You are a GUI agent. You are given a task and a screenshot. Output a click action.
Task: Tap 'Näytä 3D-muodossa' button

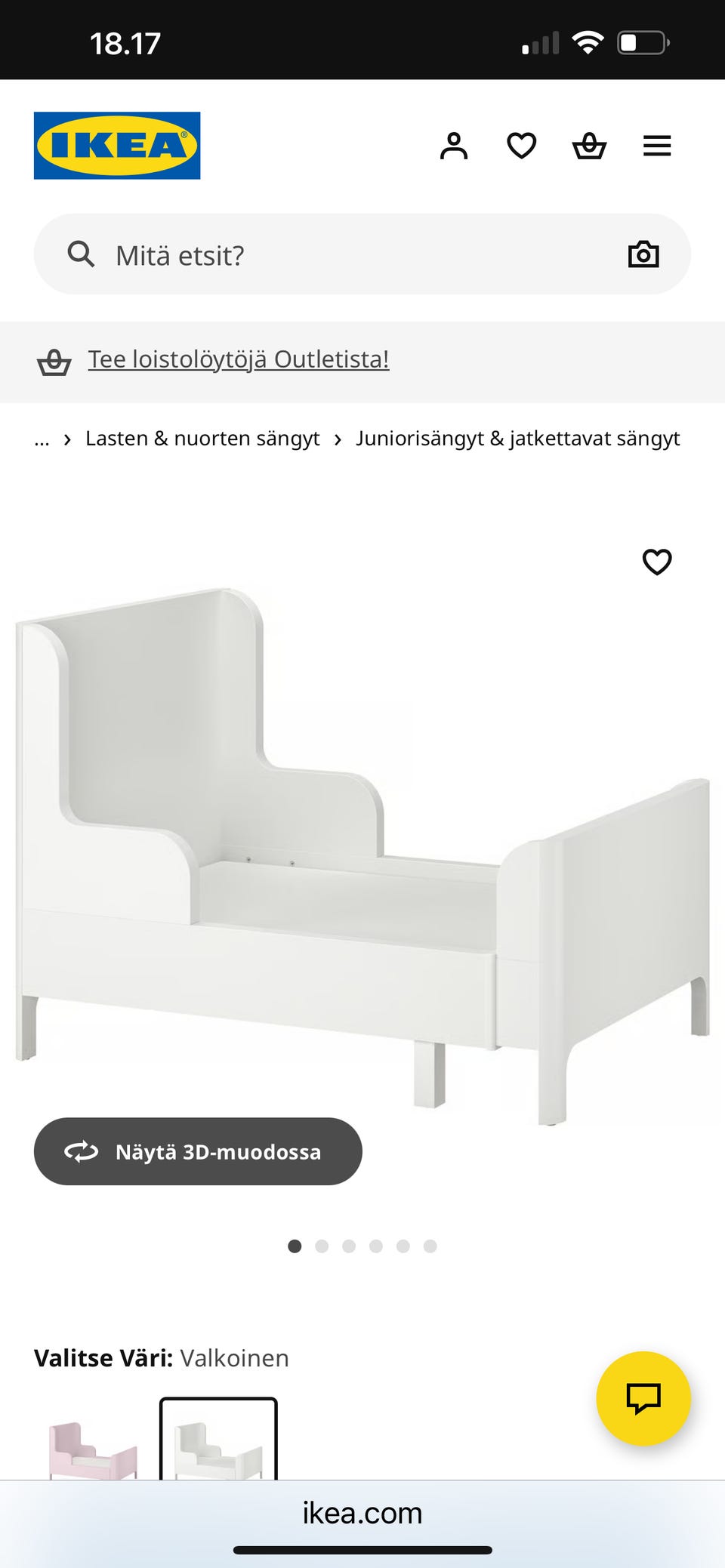coord(198,1151)
